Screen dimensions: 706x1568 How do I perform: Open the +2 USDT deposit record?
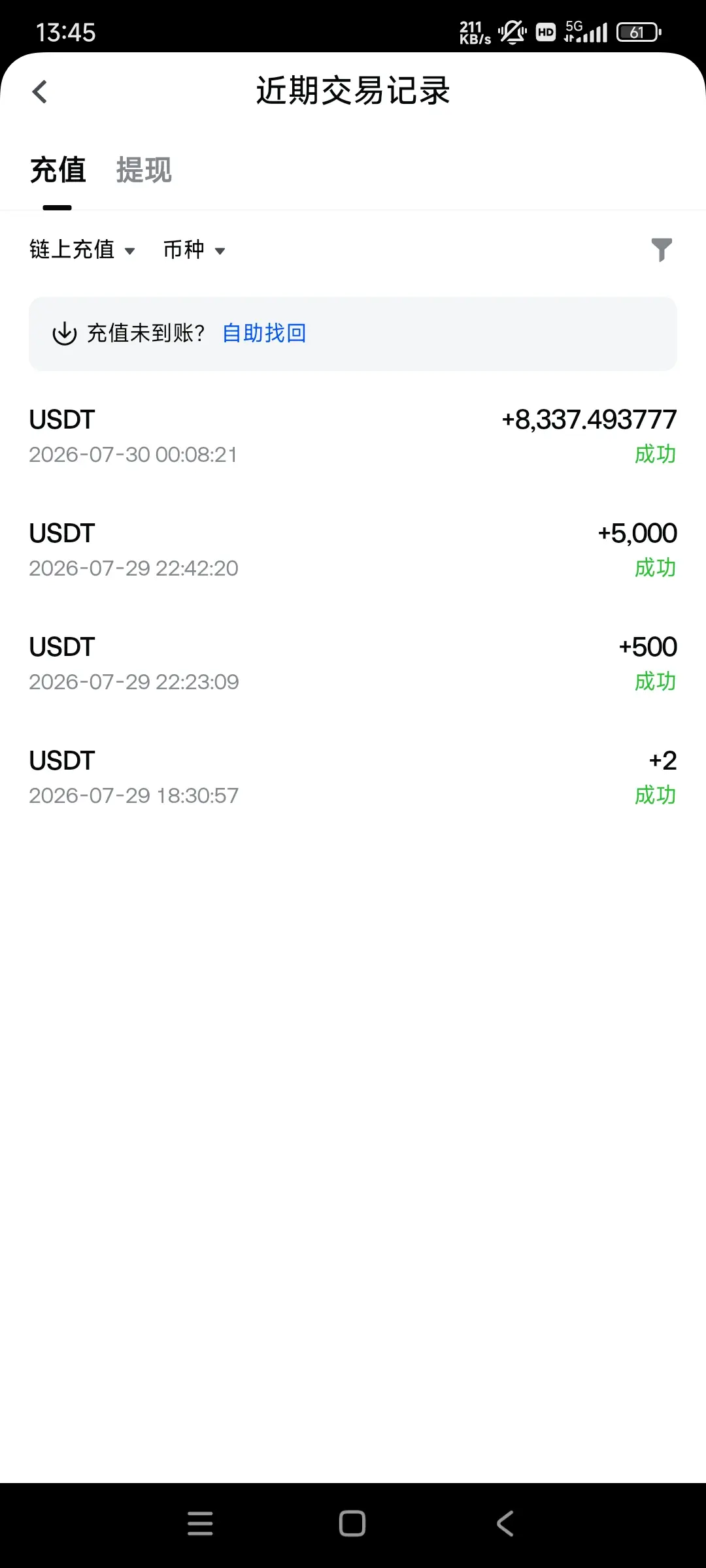(353, 777)
